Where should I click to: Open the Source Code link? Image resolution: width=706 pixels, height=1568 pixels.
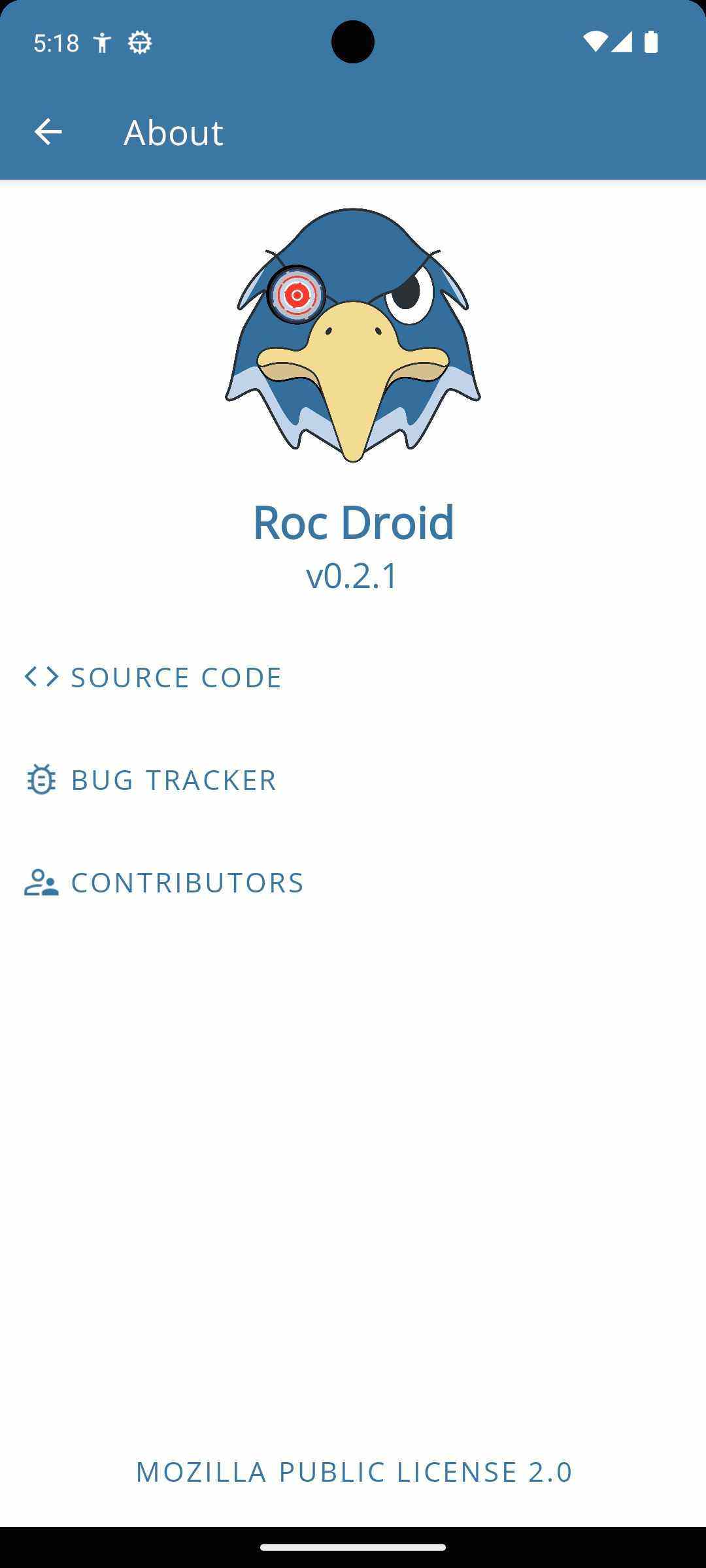(x=154, y=678)
